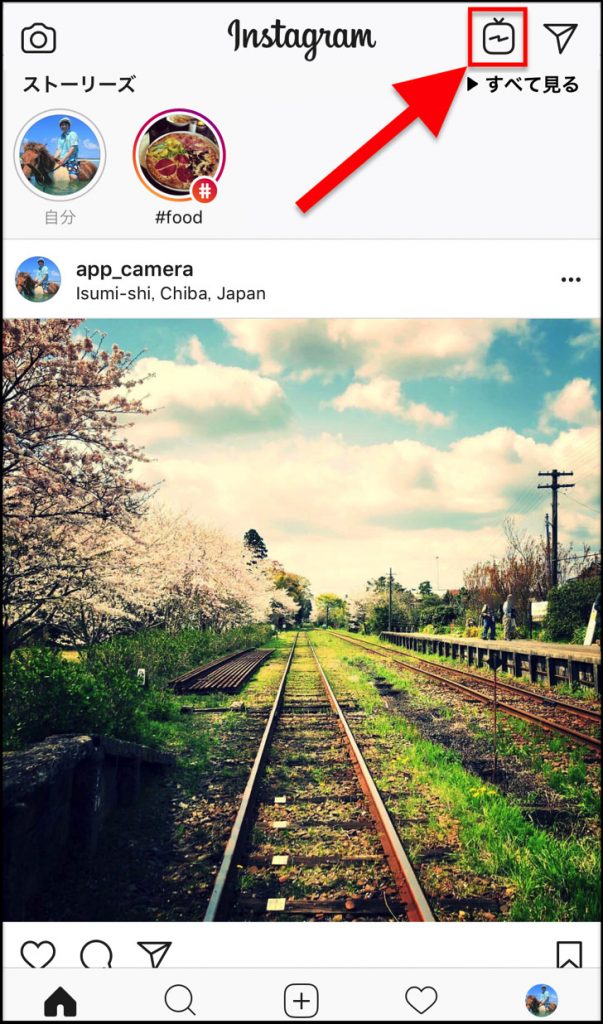This screenshot has width=603, height=1024.
Task: Tap app_camera's profile picture on the post
Action: [38, 280]
